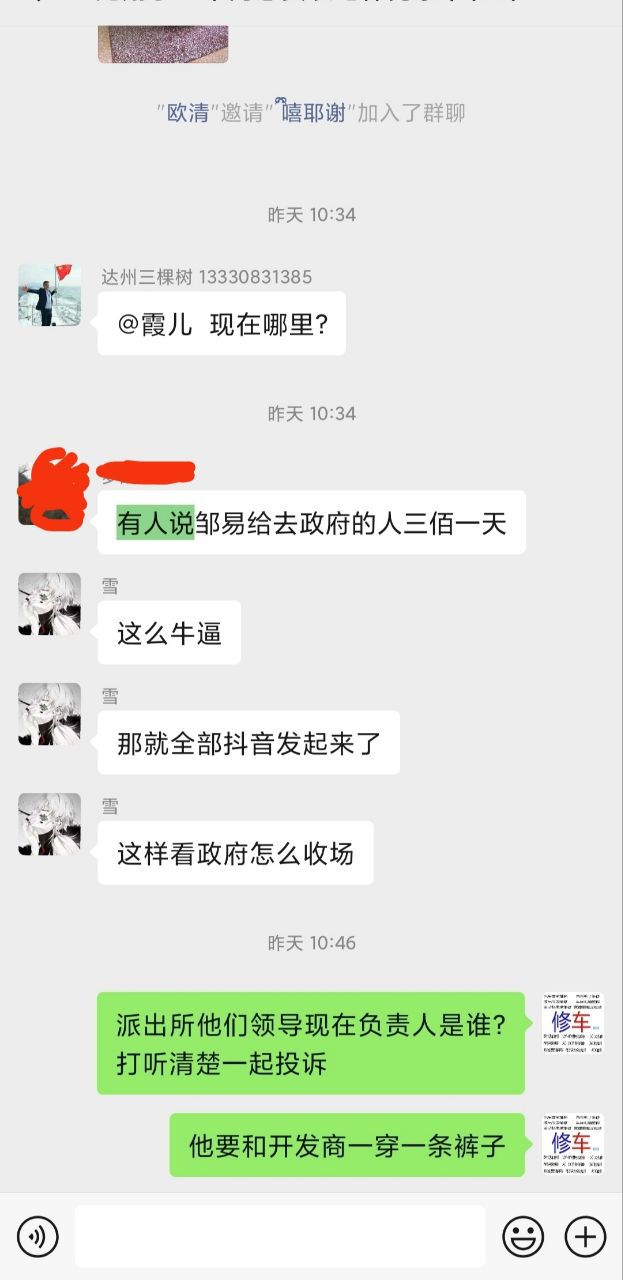View 欧清's profile from the invite notice
Screen dimensions: 623x1280
[x=188, y=113]
